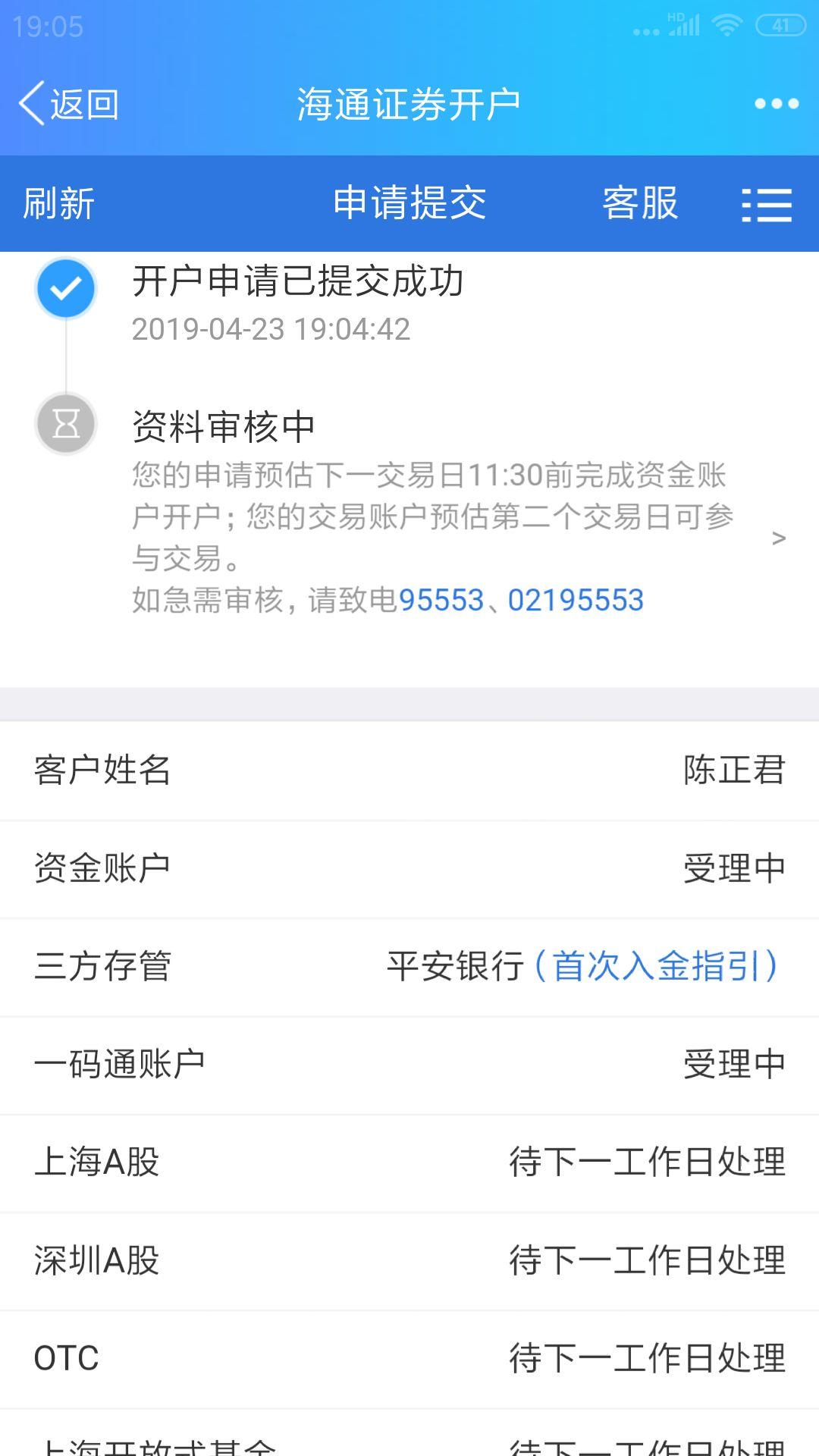Go back using the 返回 button

pos(68,104)
